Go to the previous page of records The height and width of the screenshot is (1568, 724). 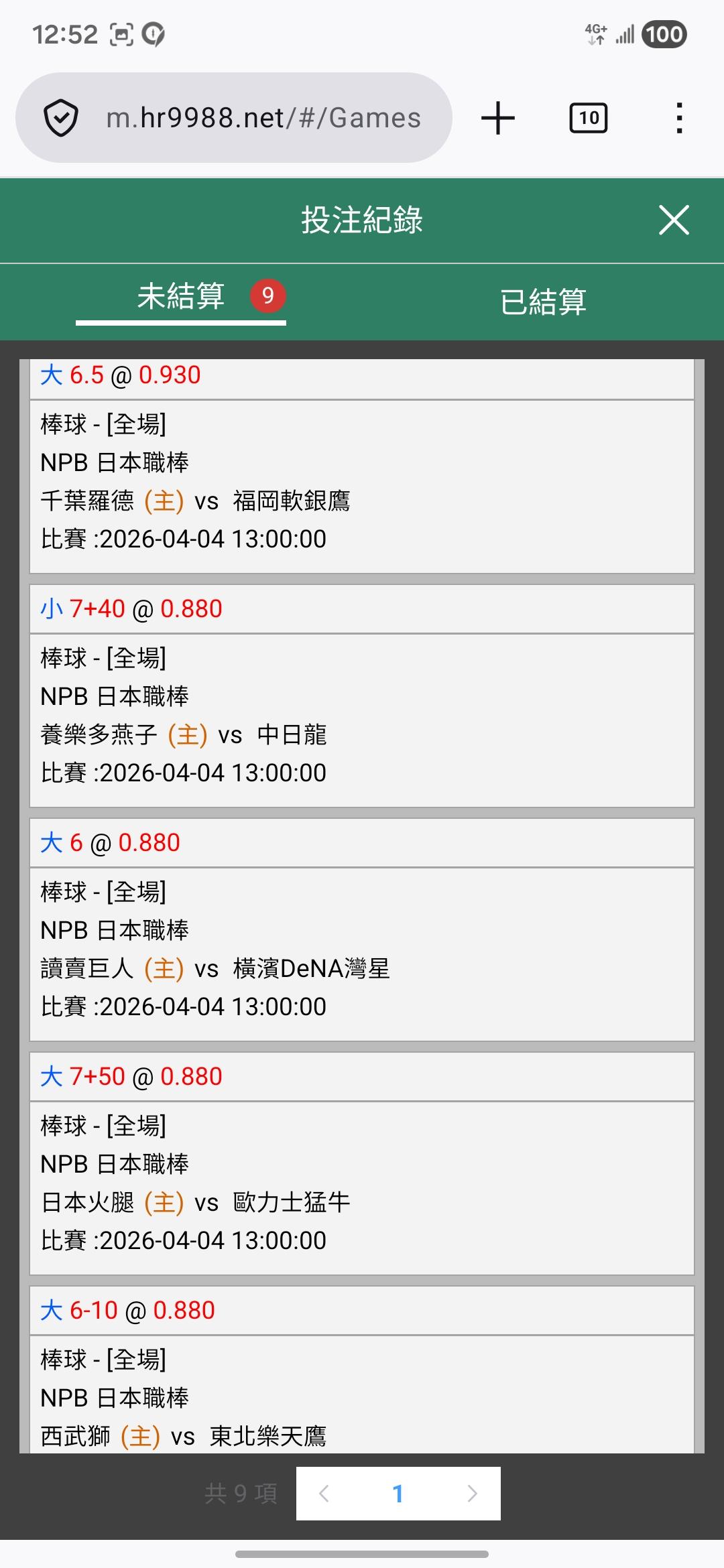click(x=324, y=1494)
